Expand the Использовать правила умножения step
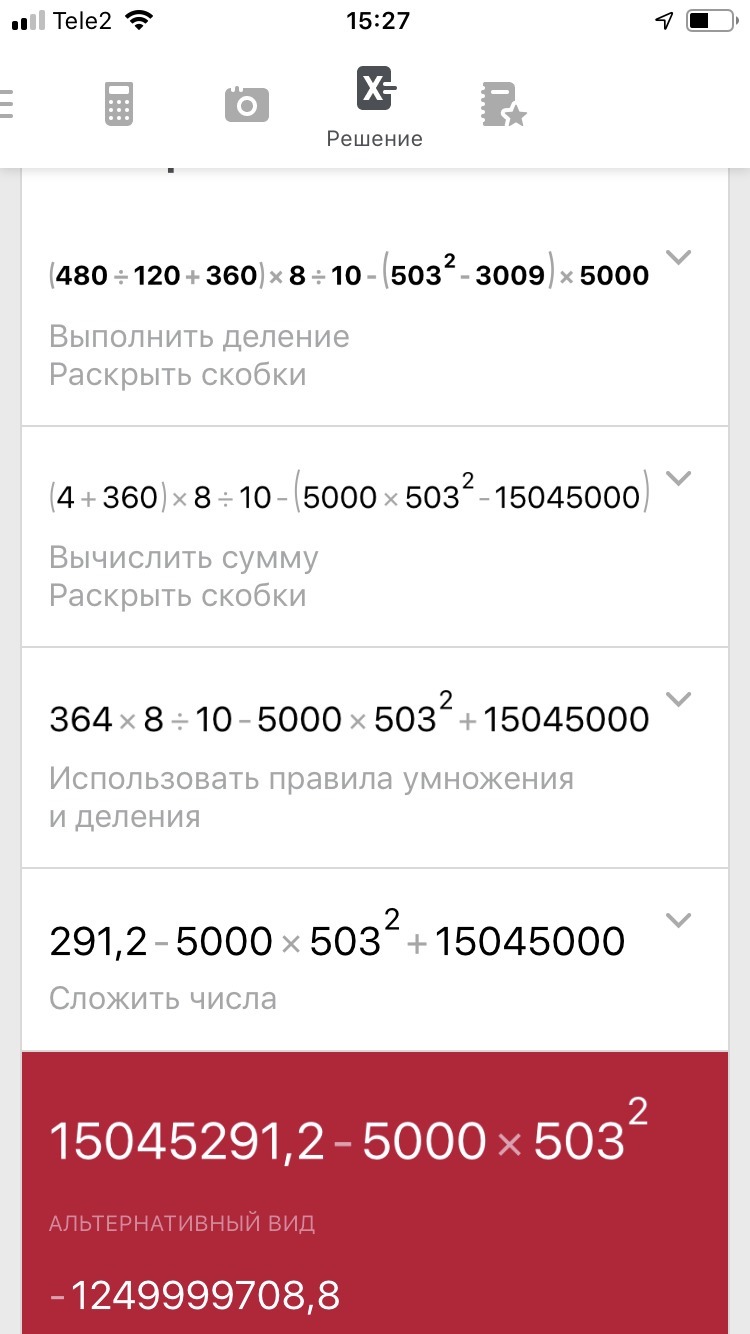750x1334 pixels. (678, 699)
